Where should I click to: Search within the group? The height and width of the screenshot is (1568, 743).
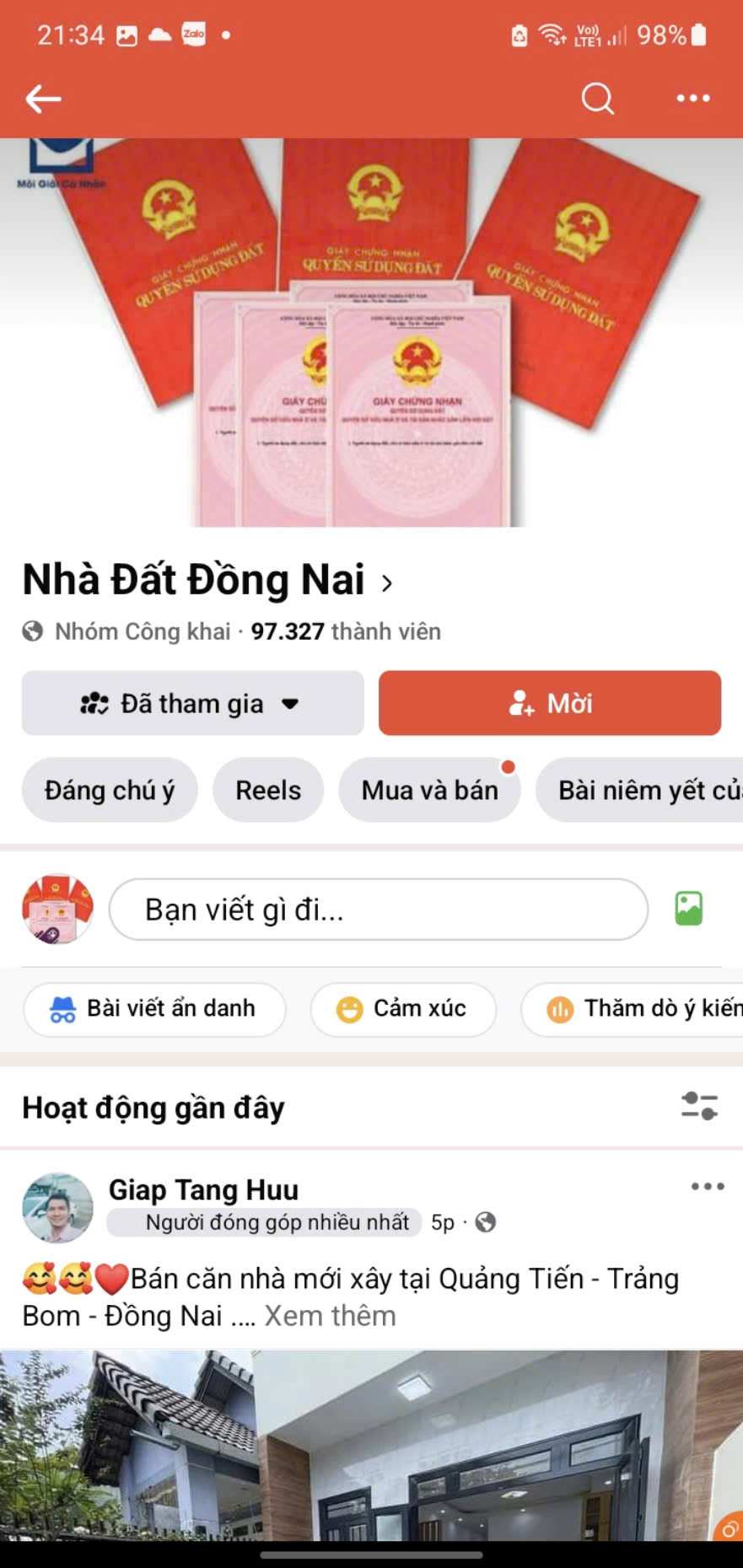597,99
